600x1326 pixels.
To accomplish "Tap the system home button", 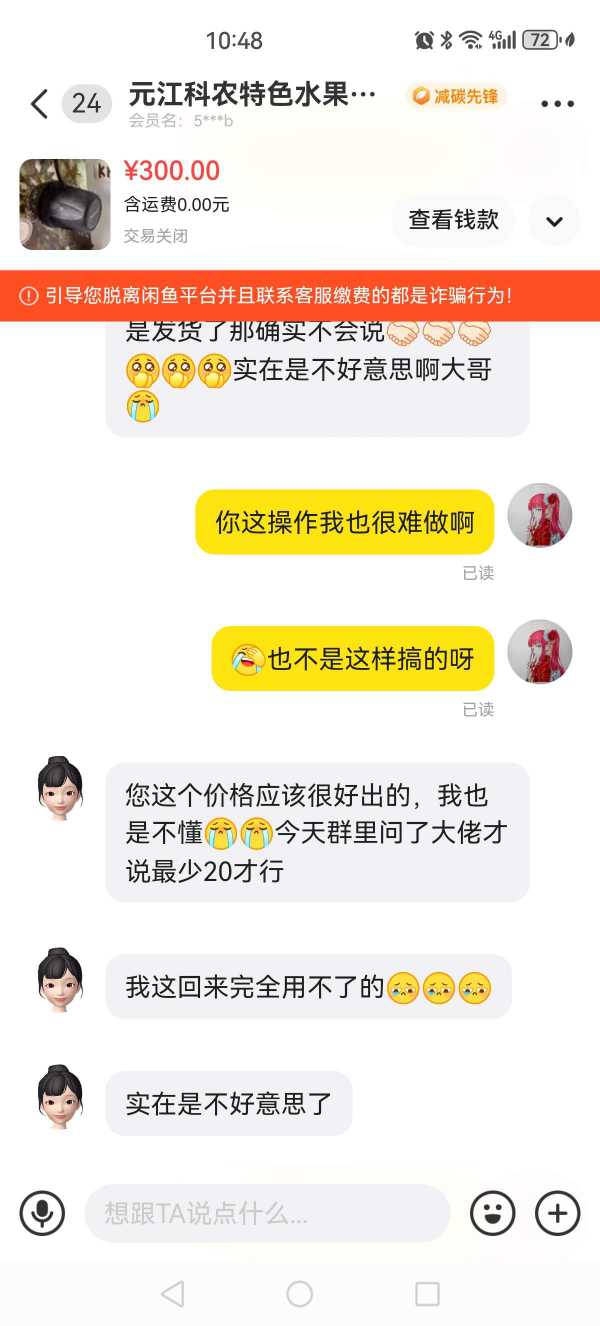I will click(x=300, y=1294).
